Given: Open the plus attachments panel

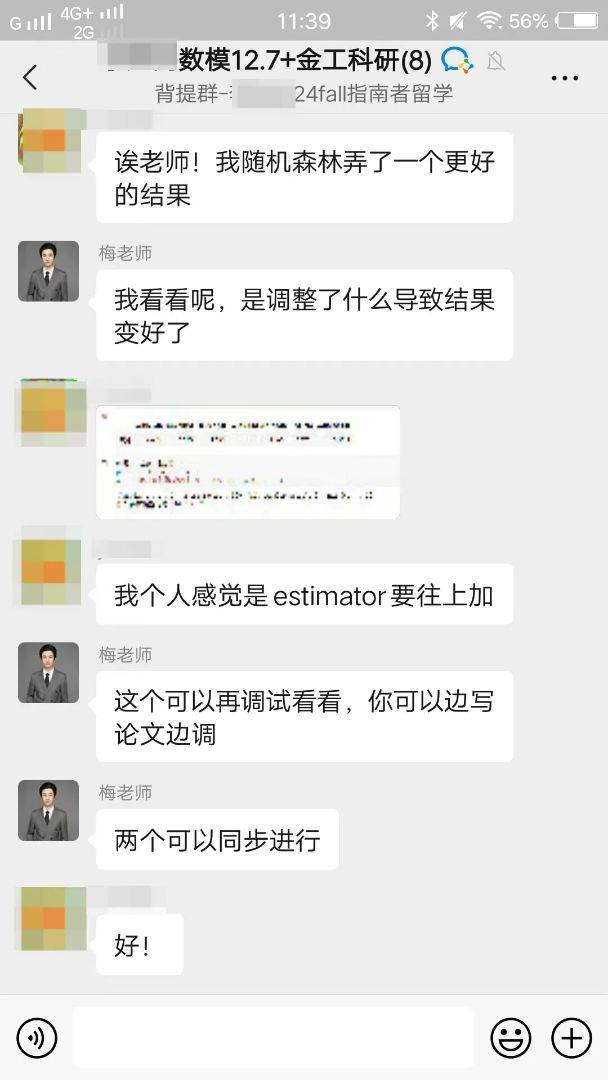Looking at the screenshot, I should [x=571, y=1038].
